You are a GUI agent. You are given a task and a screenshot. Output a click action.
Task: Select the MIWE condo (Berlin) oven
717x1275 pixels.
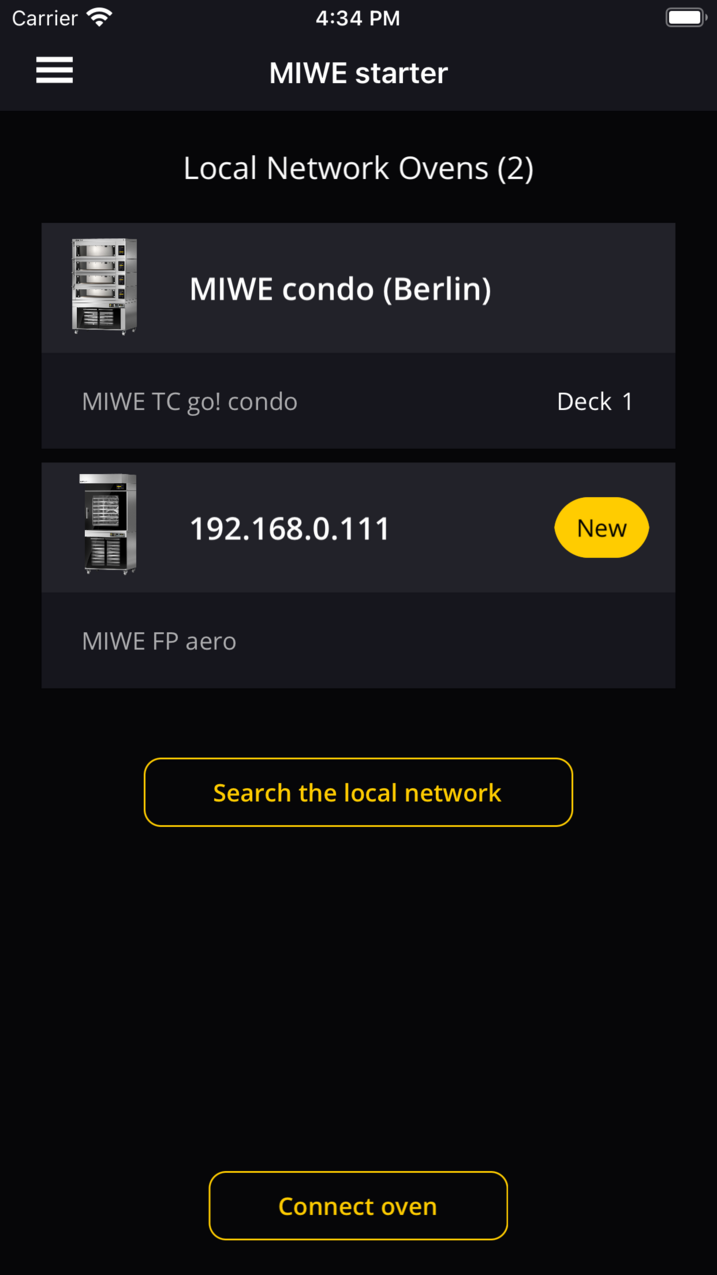pos(358,335)
